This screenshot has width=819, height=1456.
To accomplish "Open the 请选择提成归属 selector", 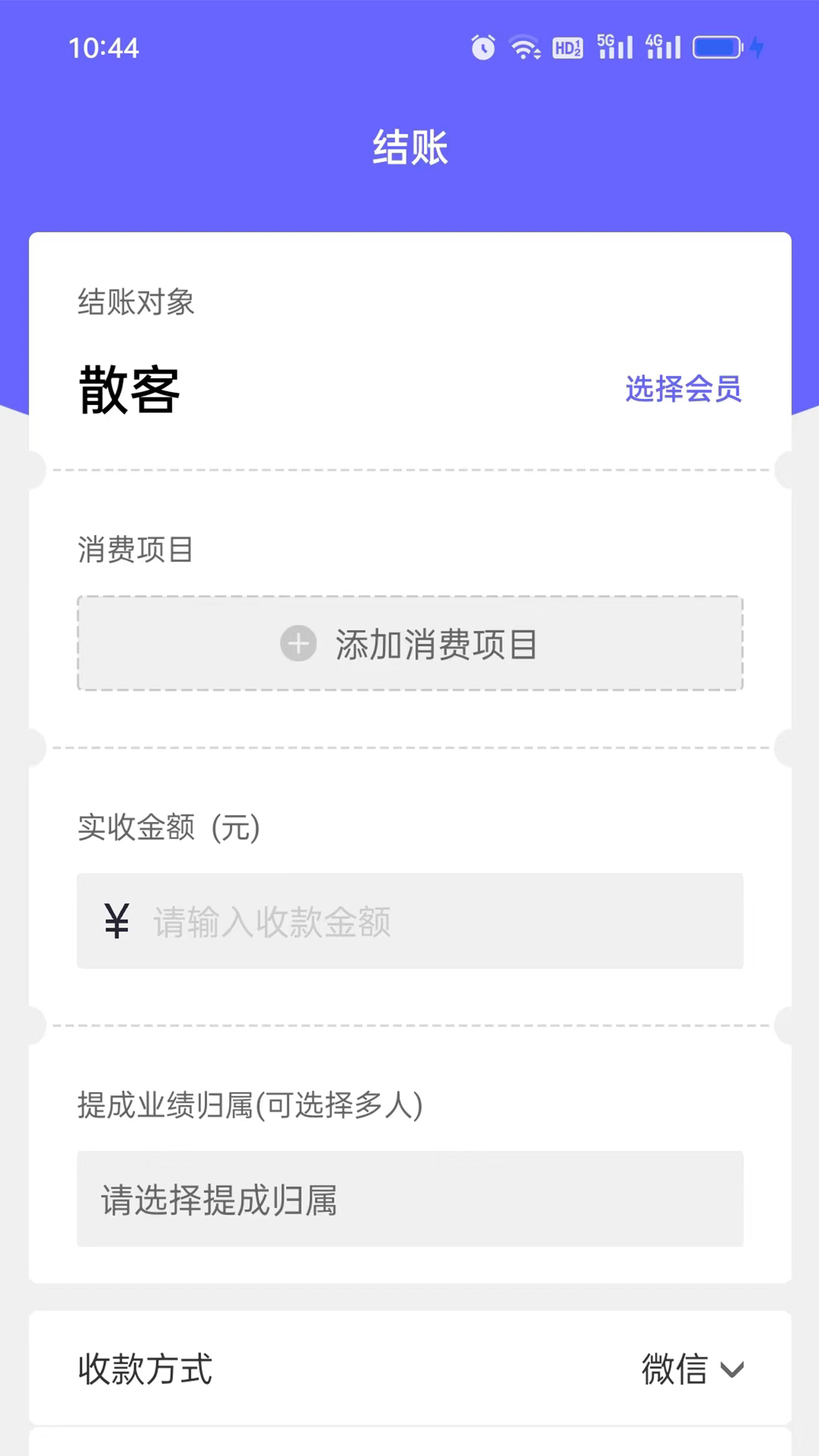I will click(409, 1200).
